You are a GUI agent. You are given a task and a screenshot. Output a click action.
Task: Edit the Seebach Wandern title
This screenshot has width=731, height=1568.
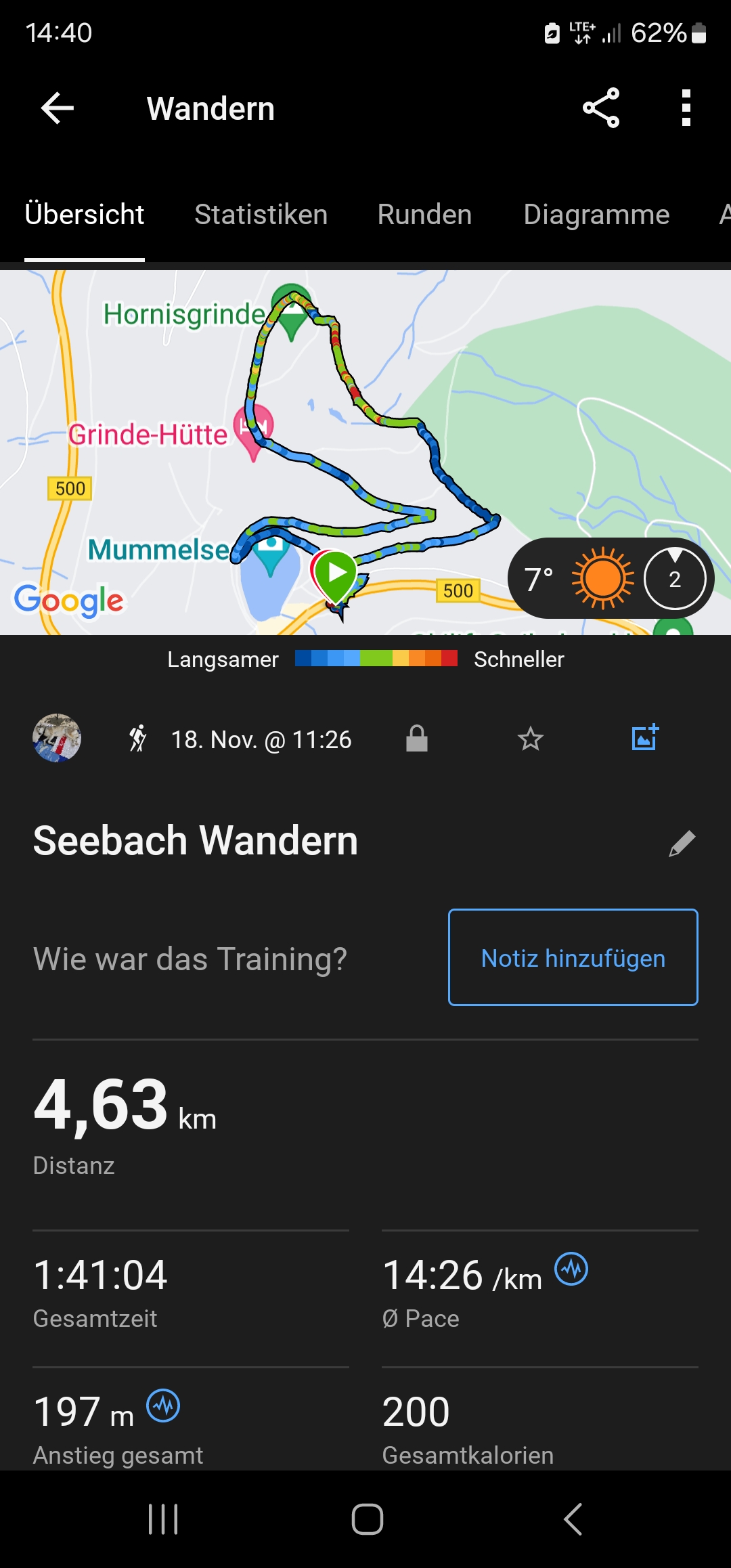tap(682, 844)
